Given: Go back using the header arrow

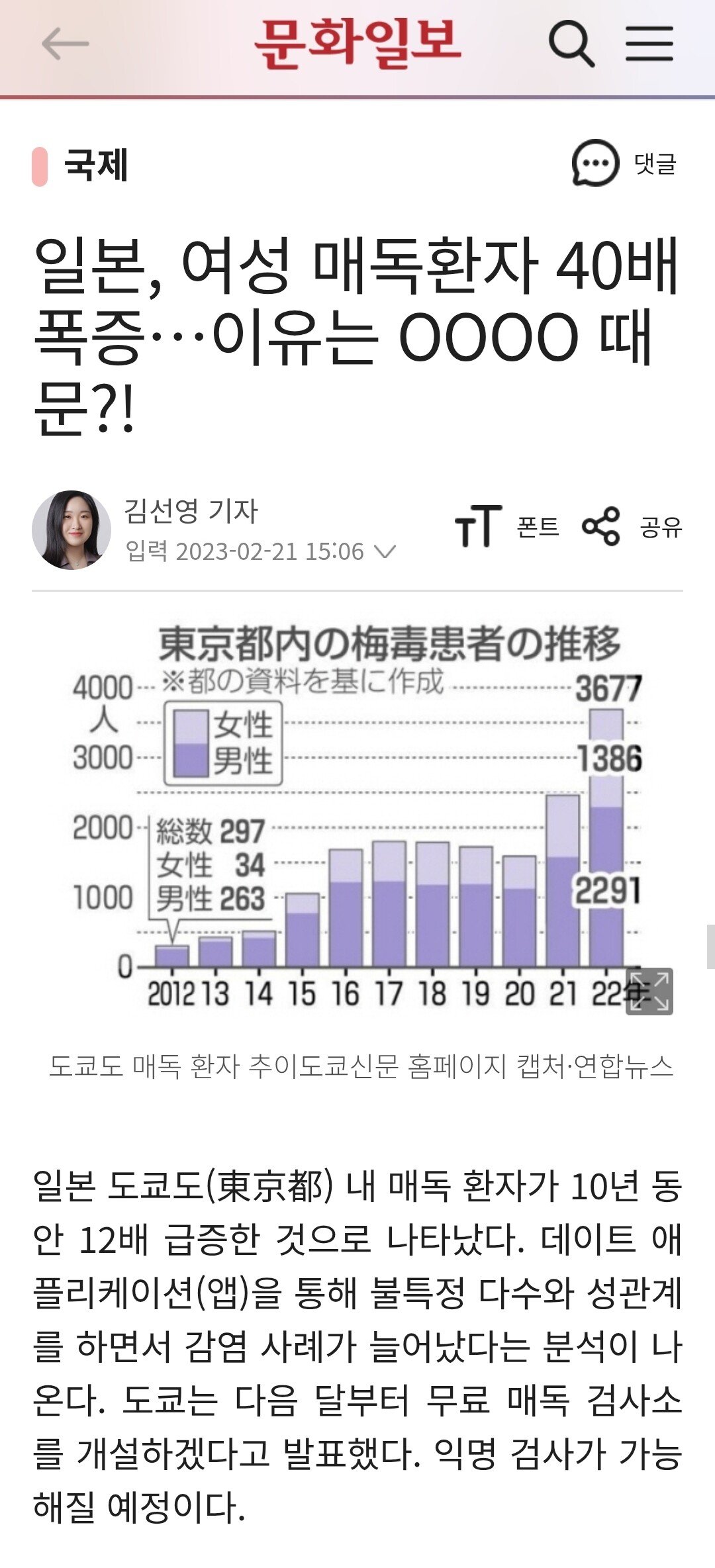Looking at the screenshot, I should 65,45.
